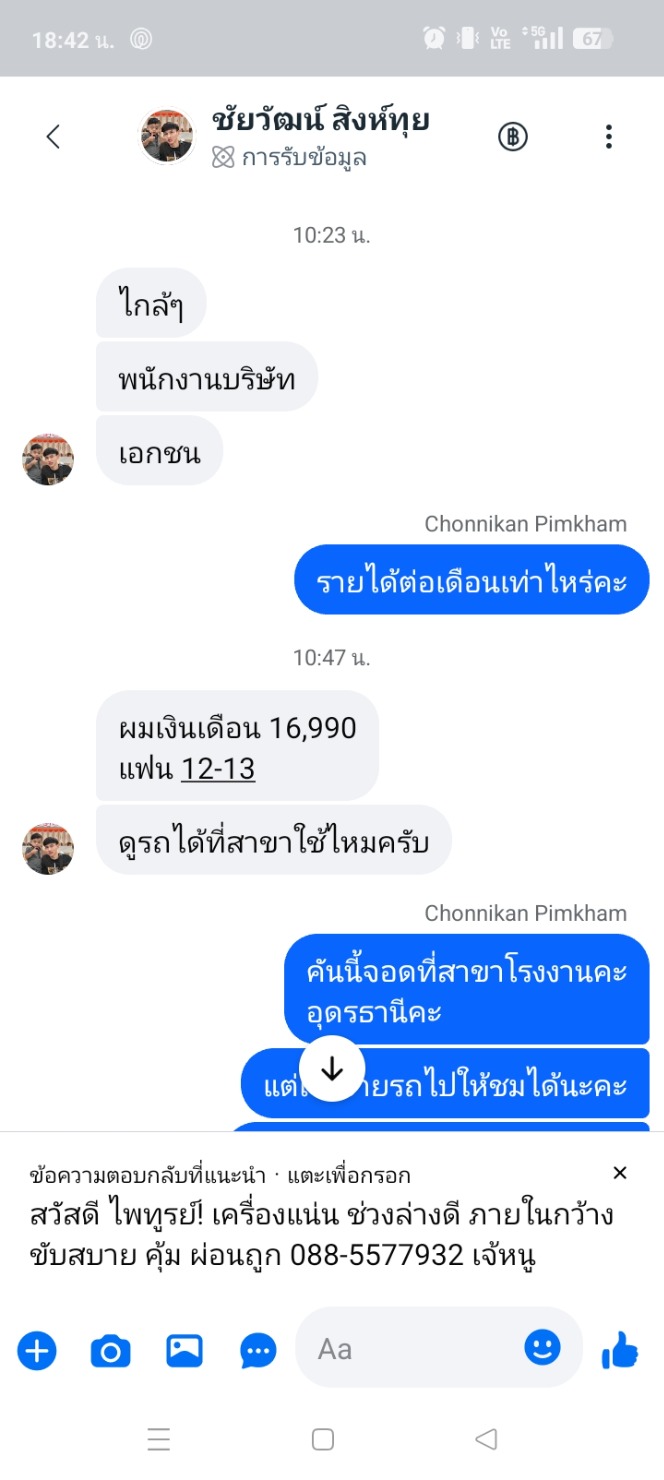
Task: Open the baht payment icon in header
Action: click(x=513, y=137)
